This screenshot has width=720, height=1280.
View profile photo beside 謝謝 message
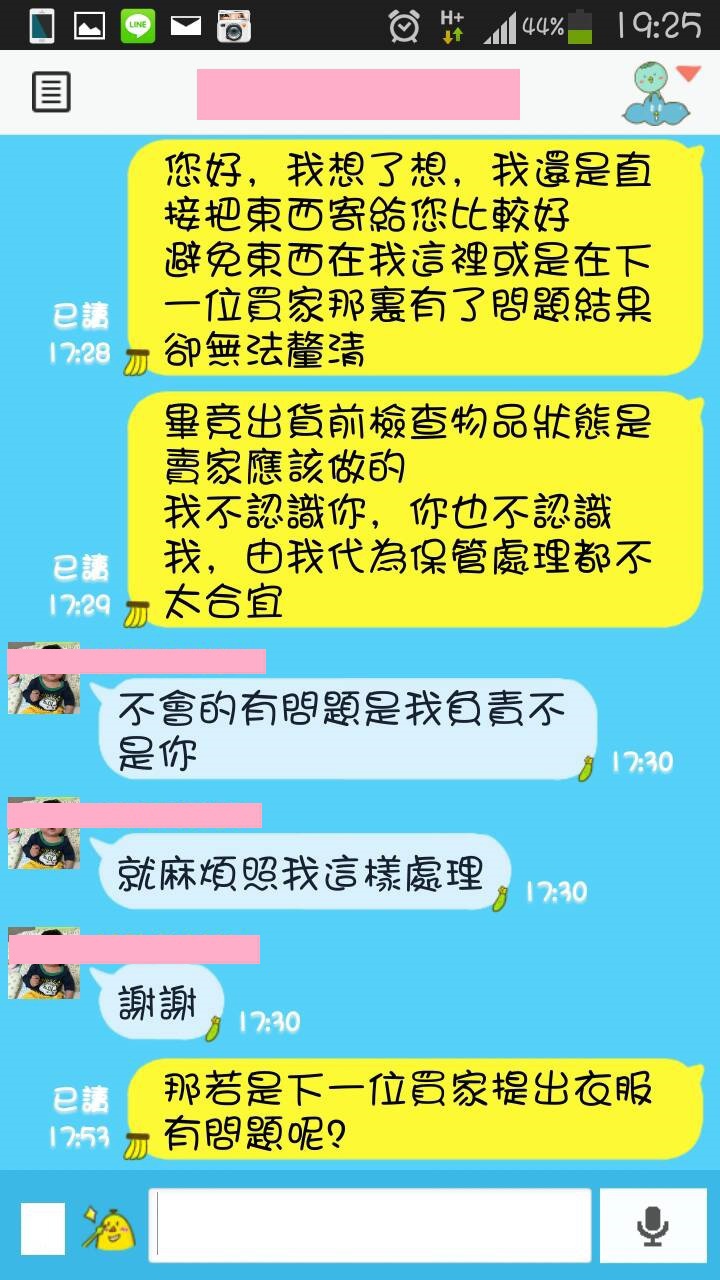[x=43, y=965]
